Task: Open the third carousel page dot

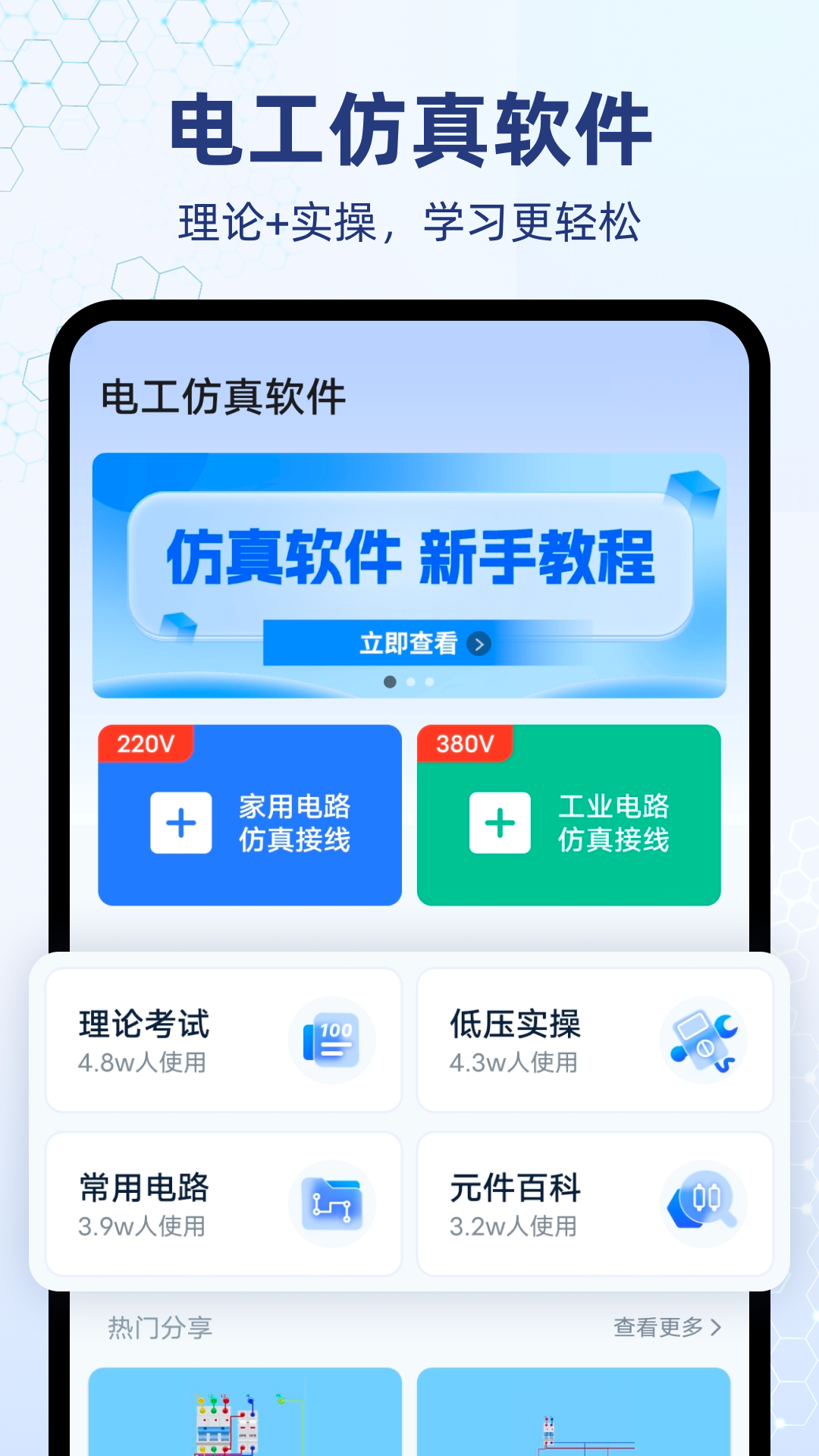Action: coord(428,682)
